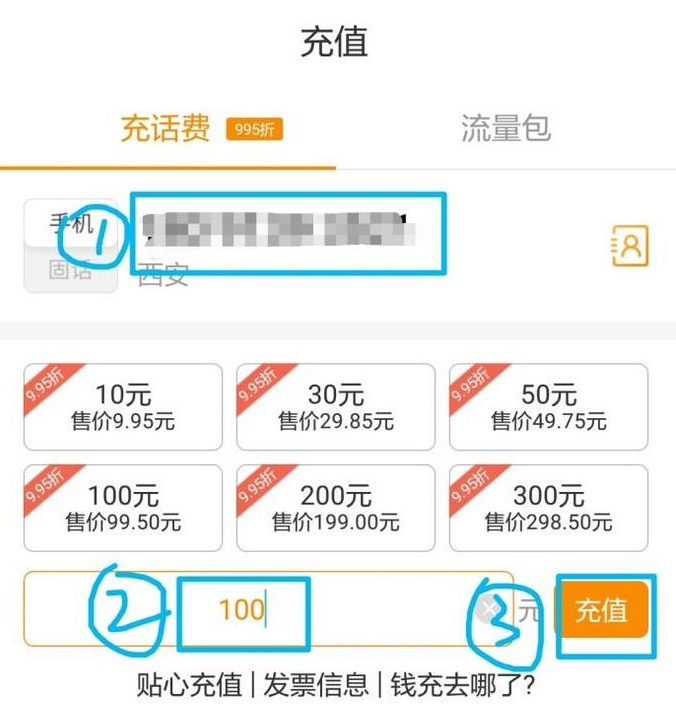Select the 300元 recharge amount
This screenshot has height=720, width=676.
[548, 507]
